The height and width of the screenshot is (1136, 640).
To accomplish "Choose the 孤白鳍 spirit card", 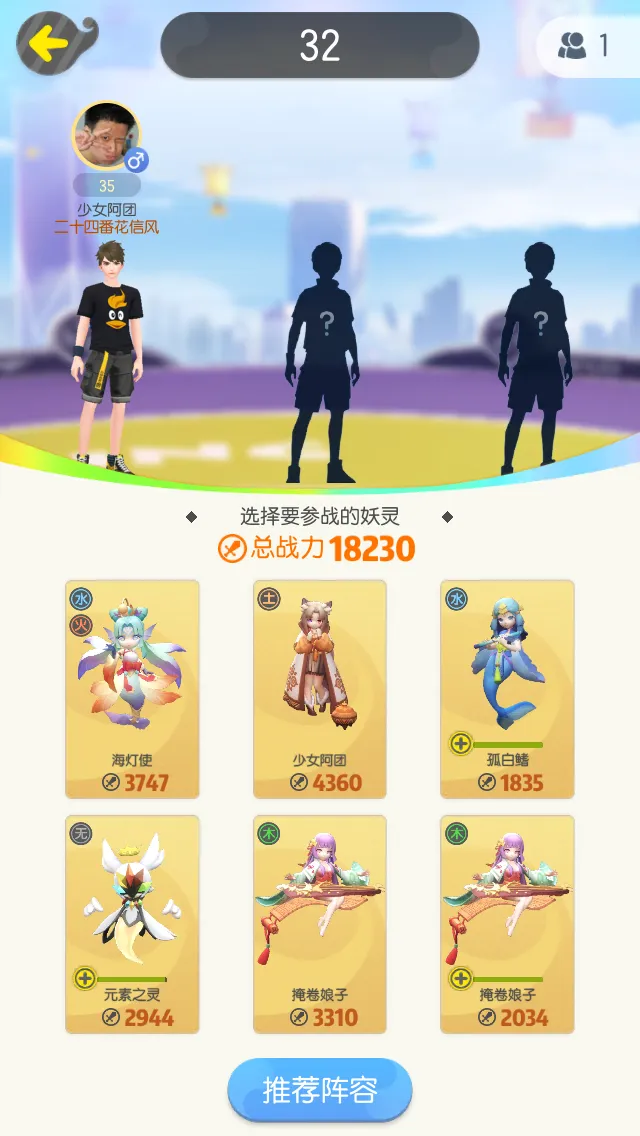I will click(x=507, y=688).
